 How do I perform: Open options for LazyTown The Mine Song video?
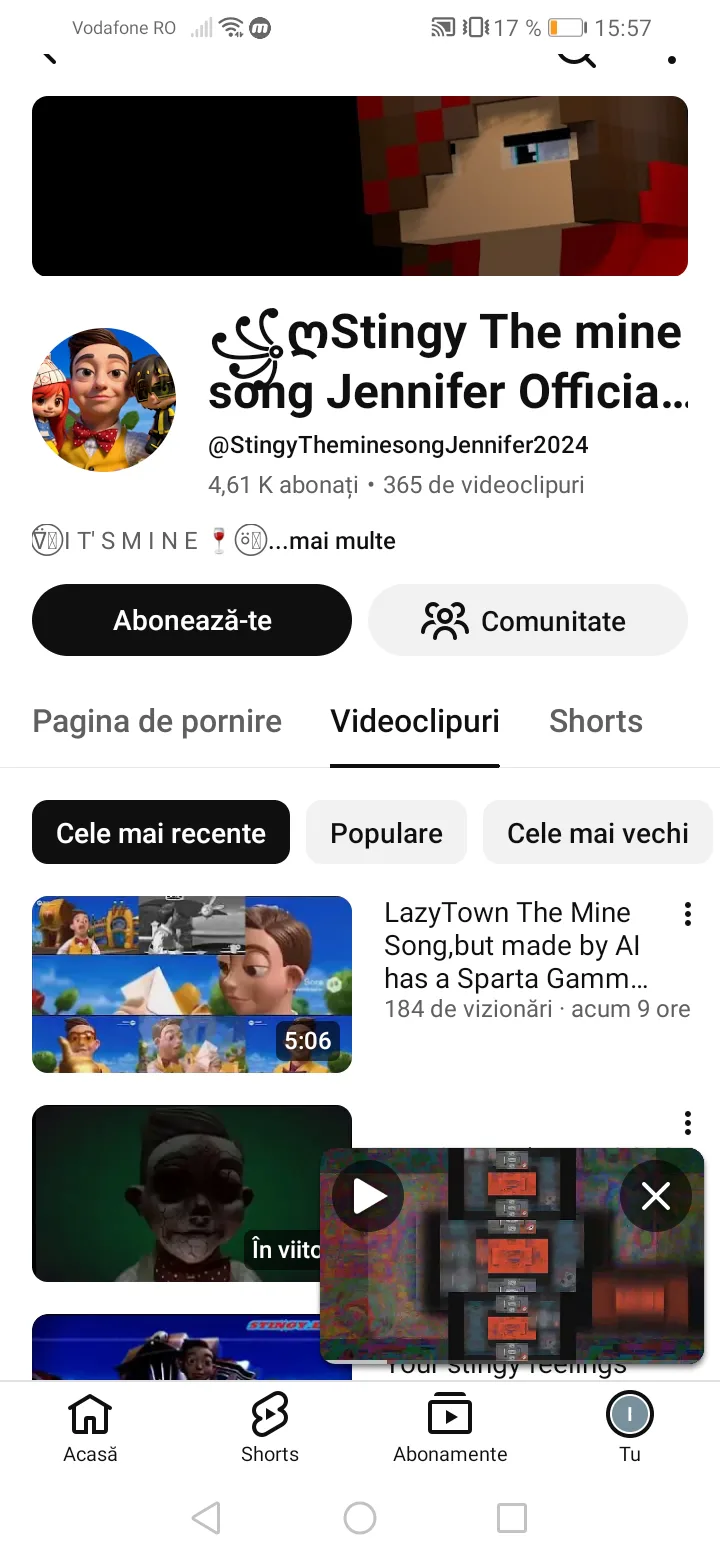click(x=687, y=914)
